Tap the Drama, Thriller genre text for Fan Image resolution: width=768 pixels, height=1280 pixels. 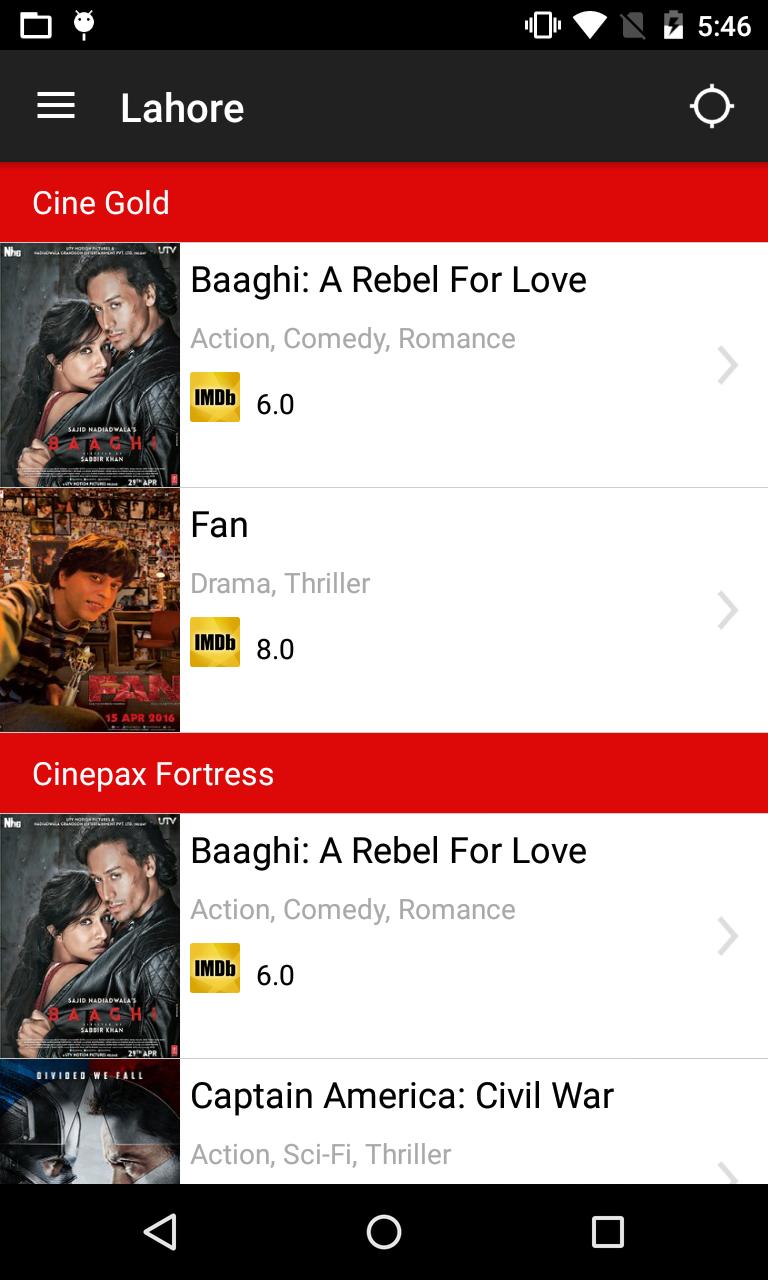[280, 582]
